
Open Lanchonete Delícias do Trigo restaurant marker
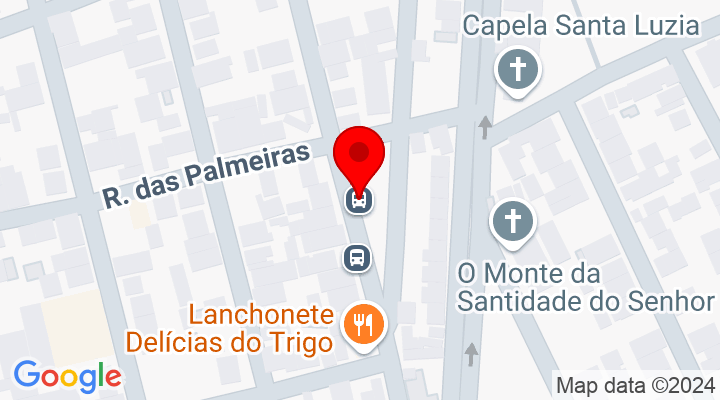tap(360, 325)
